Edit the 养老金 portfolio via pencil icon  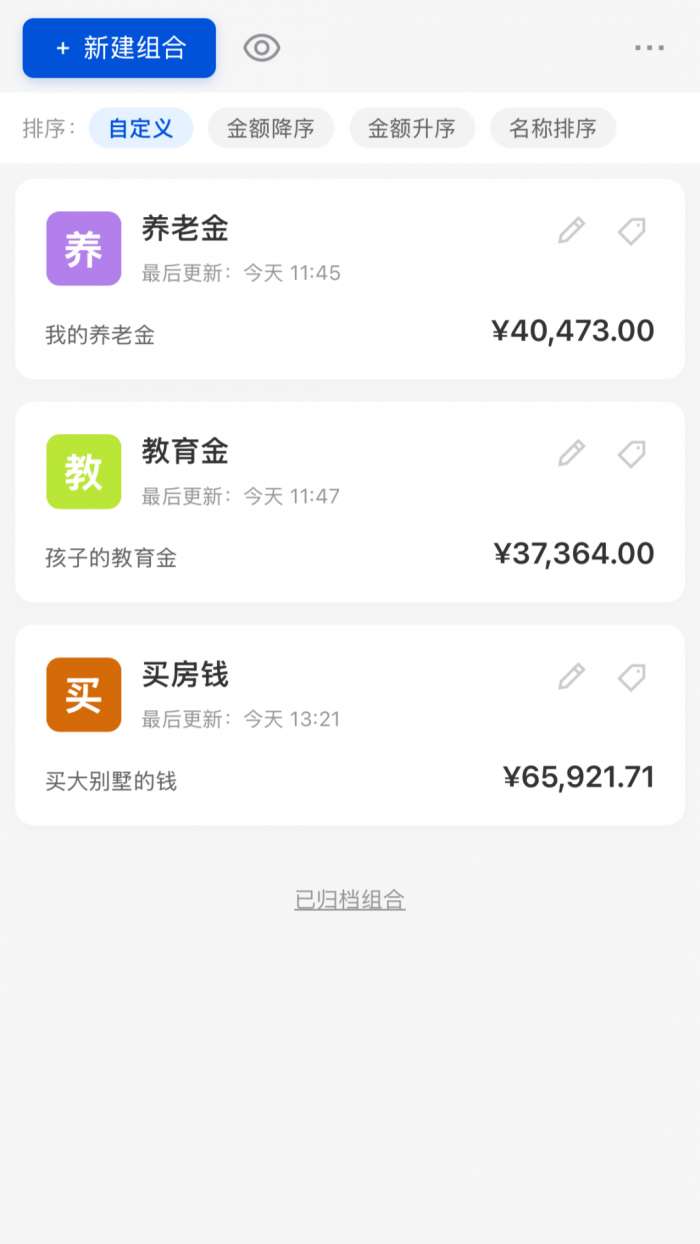coord(571,231)
